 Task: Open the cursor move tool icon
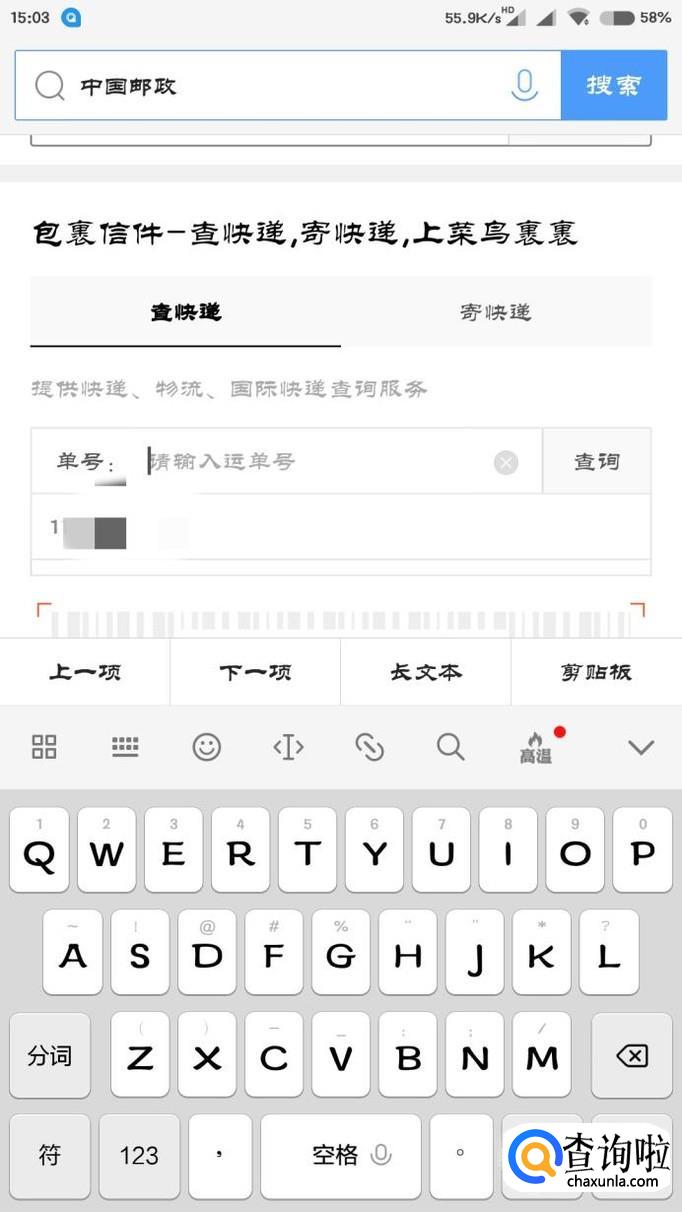288,747
